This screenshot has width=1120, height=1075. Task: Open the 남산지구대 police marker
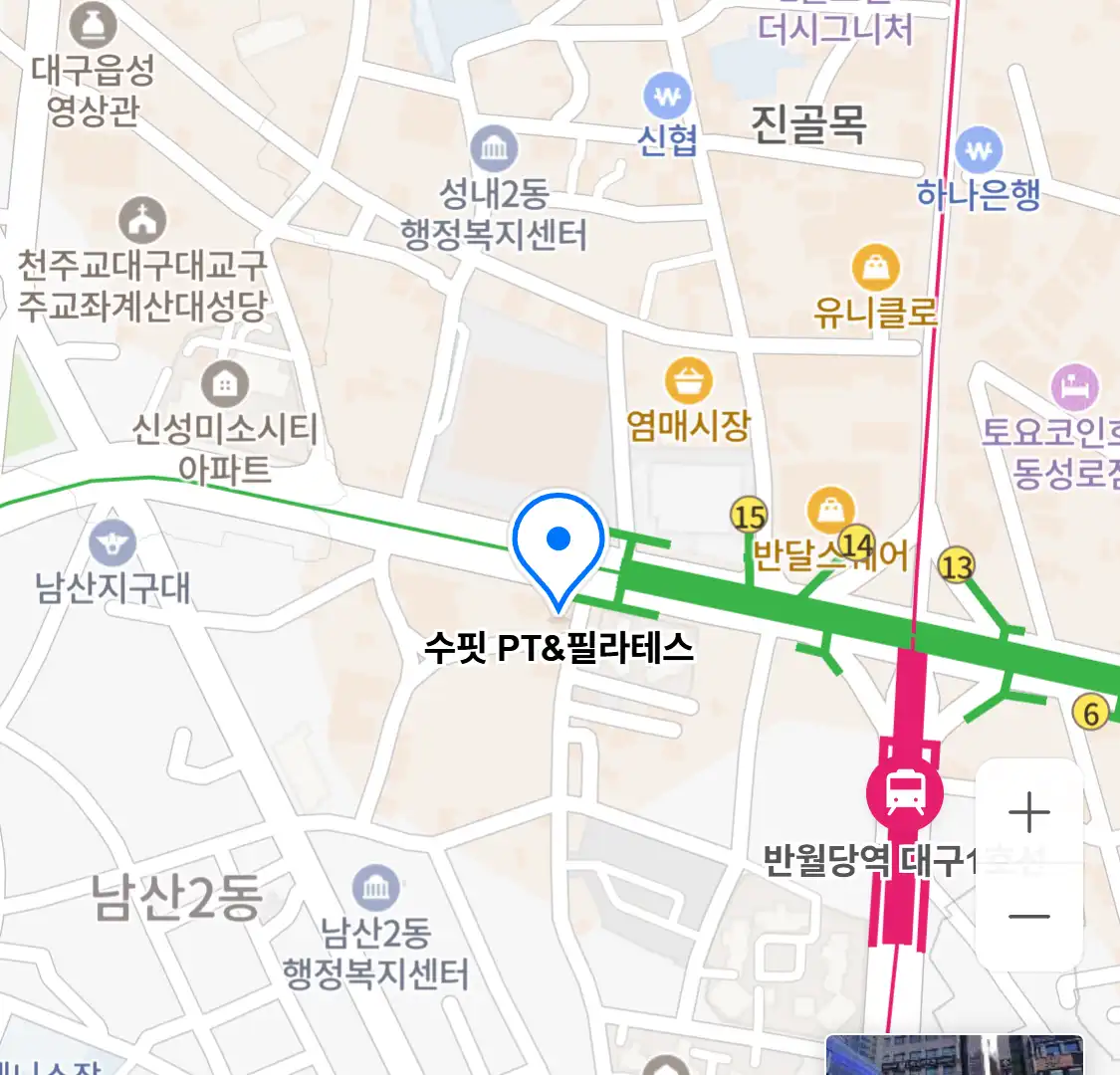point(112,543)
